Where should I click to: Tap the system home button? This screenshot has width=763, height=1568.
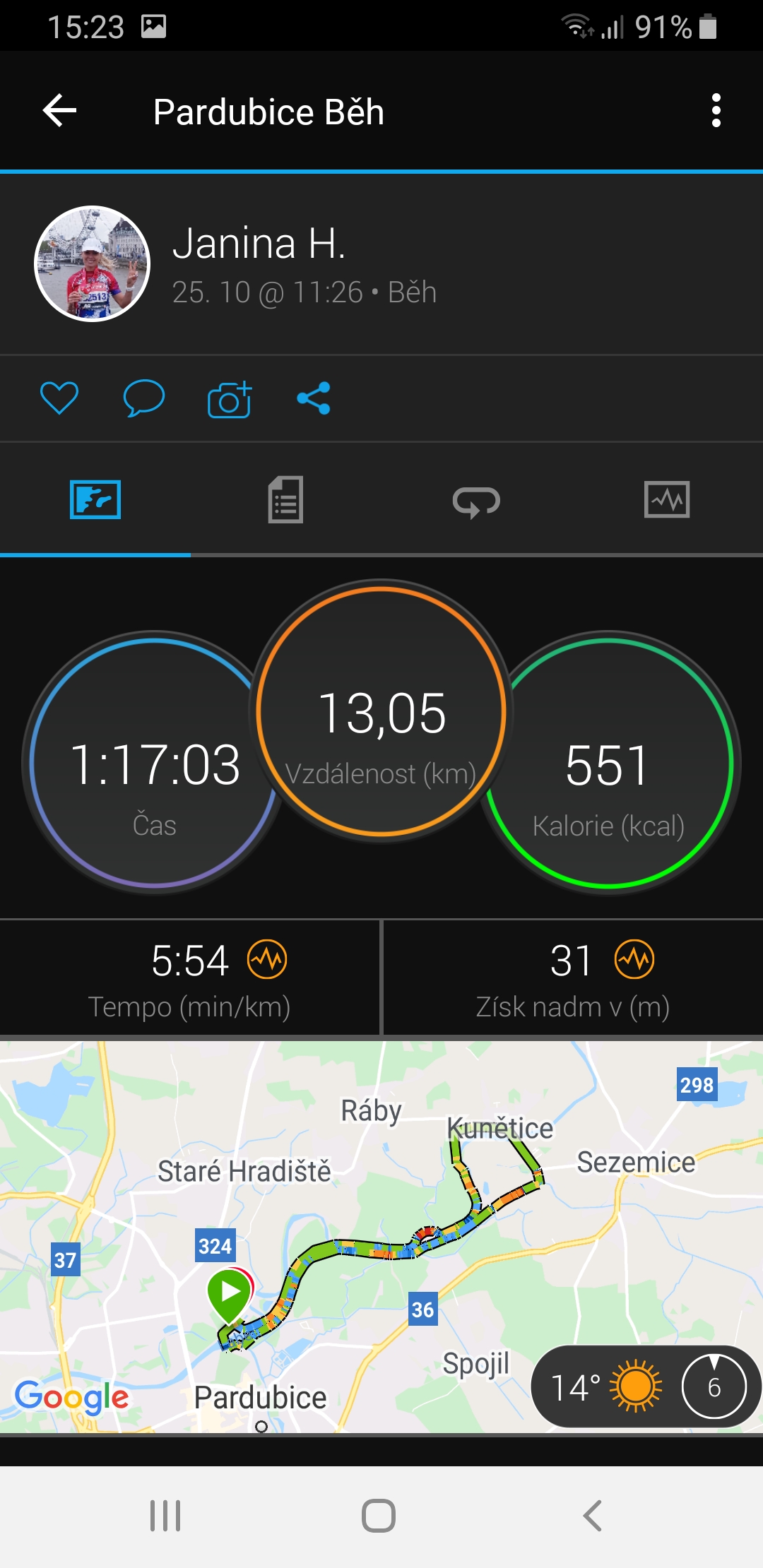coord(379,1516)
